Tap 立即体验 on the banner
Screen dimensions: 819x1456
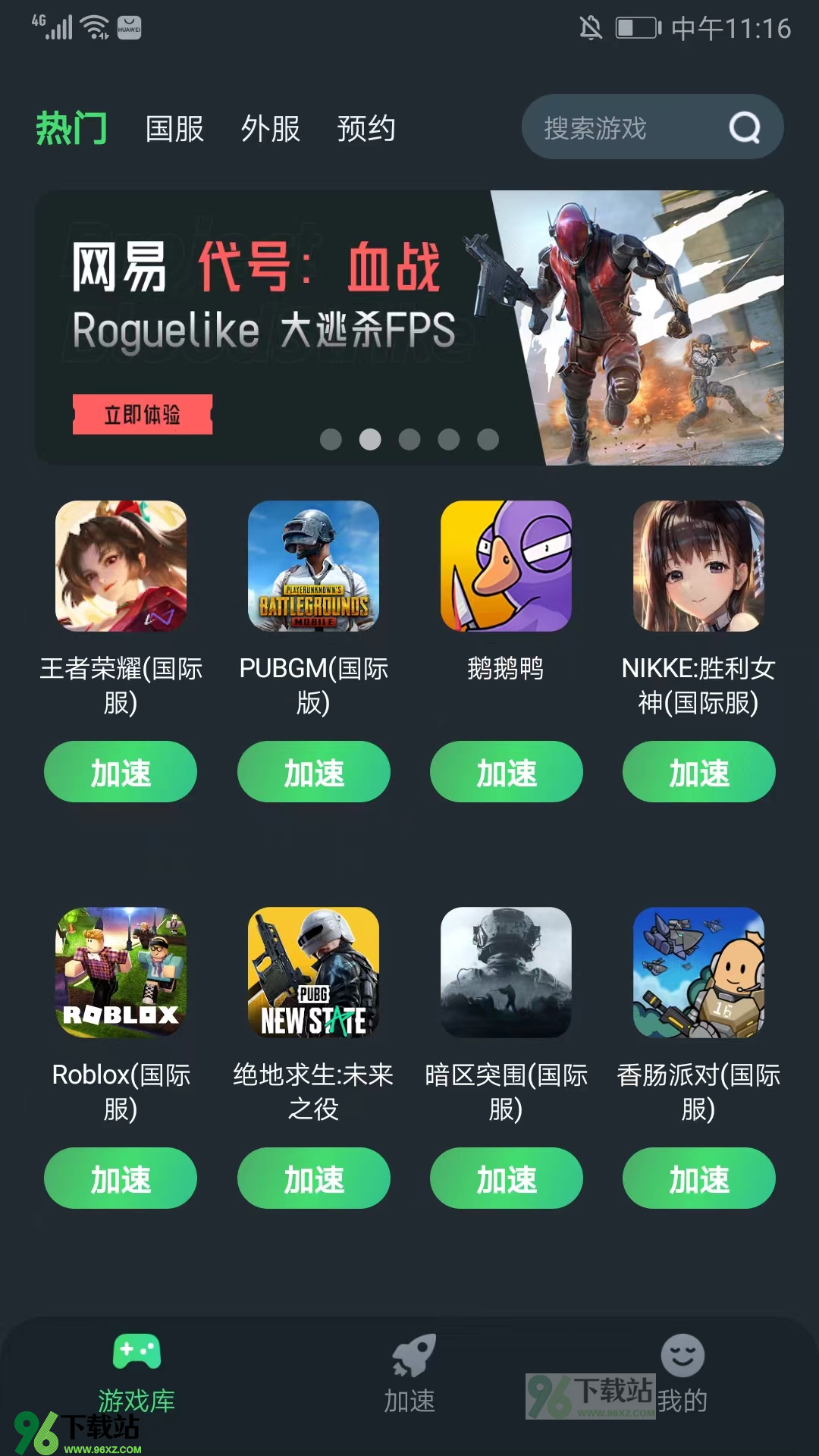click(143, 414)
